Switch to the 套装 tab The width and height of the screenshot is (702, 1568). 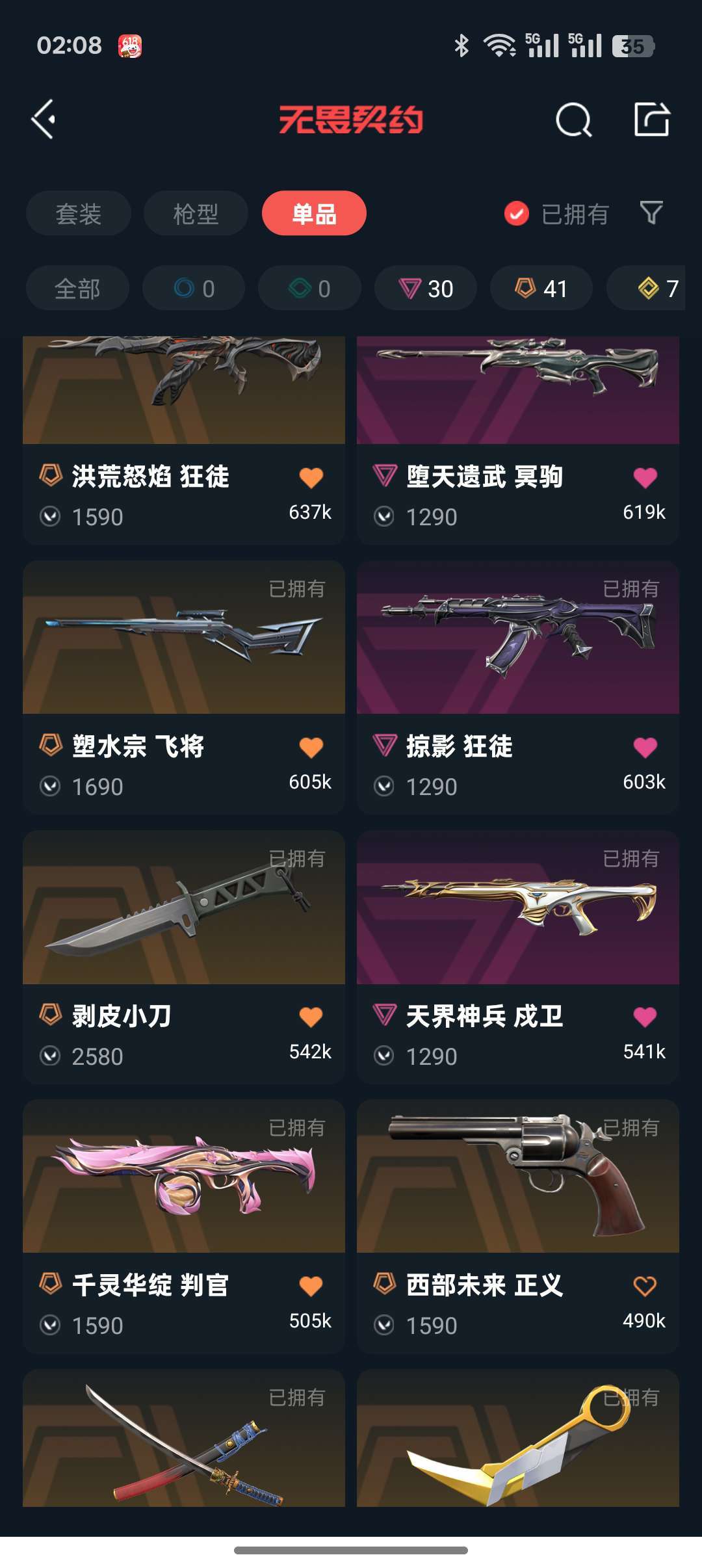point(79,213)
